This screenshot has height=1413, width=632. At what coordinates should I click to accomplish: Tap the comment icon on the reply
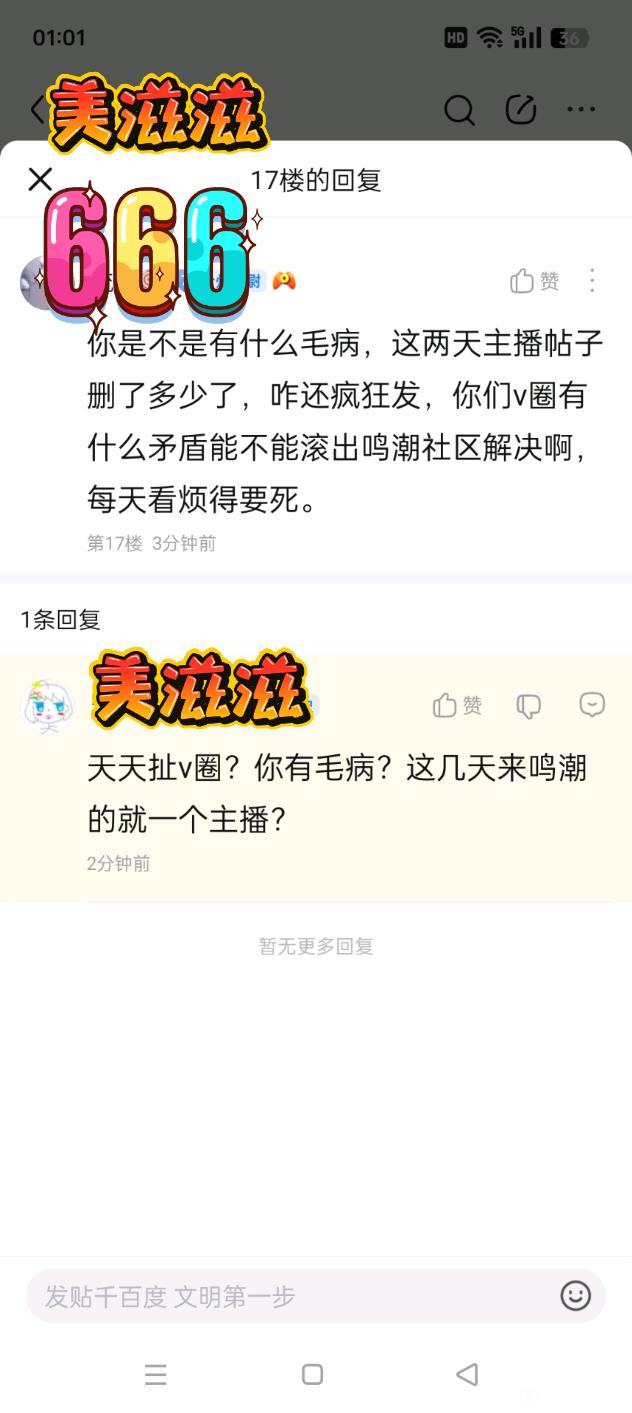(592, 705)
